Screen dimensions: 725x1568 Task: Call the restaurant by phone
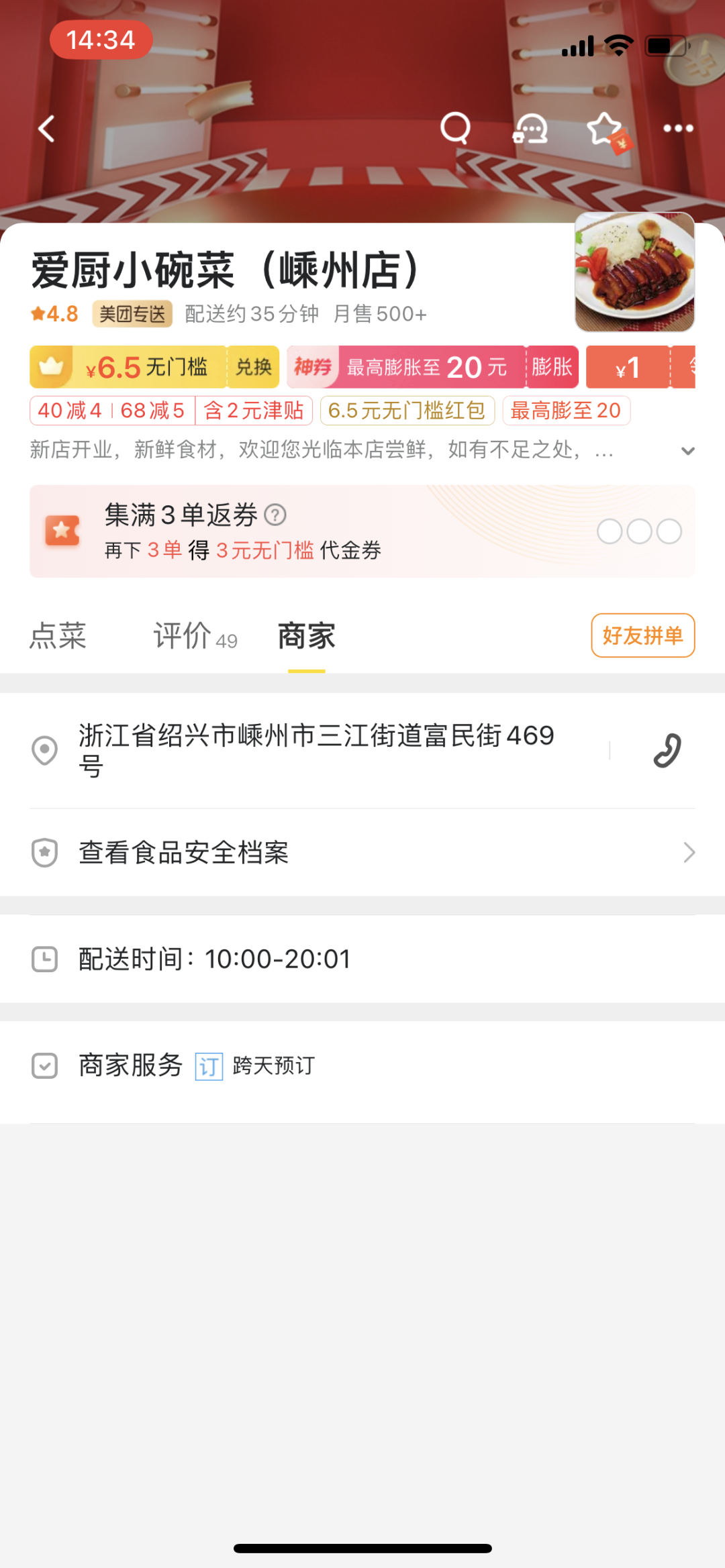pos(667,750)
